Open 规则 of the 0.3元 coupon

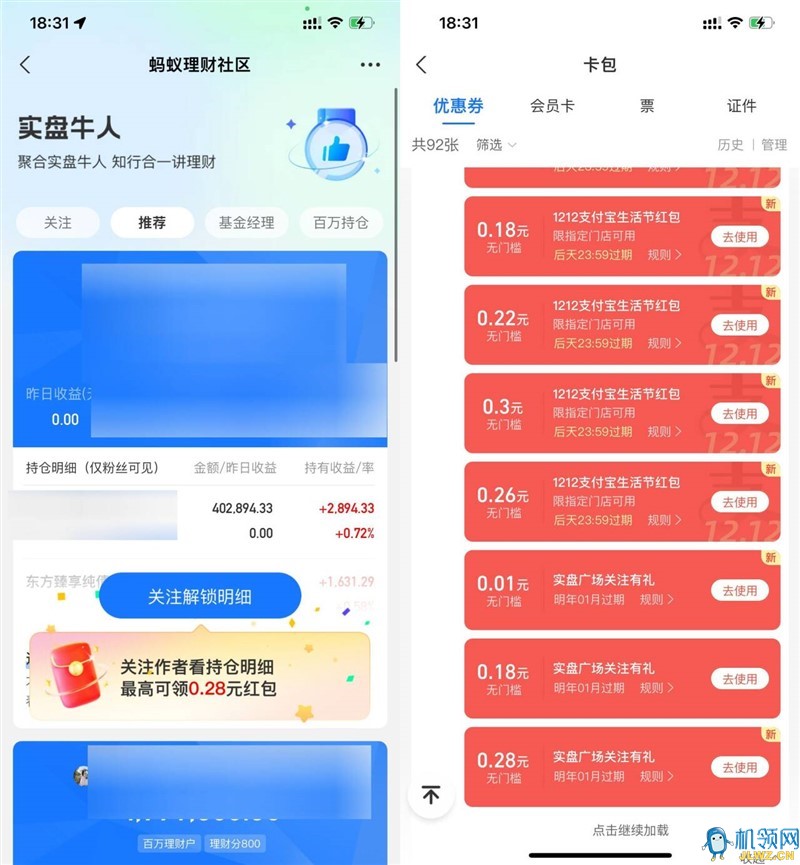tap(664, 431)
